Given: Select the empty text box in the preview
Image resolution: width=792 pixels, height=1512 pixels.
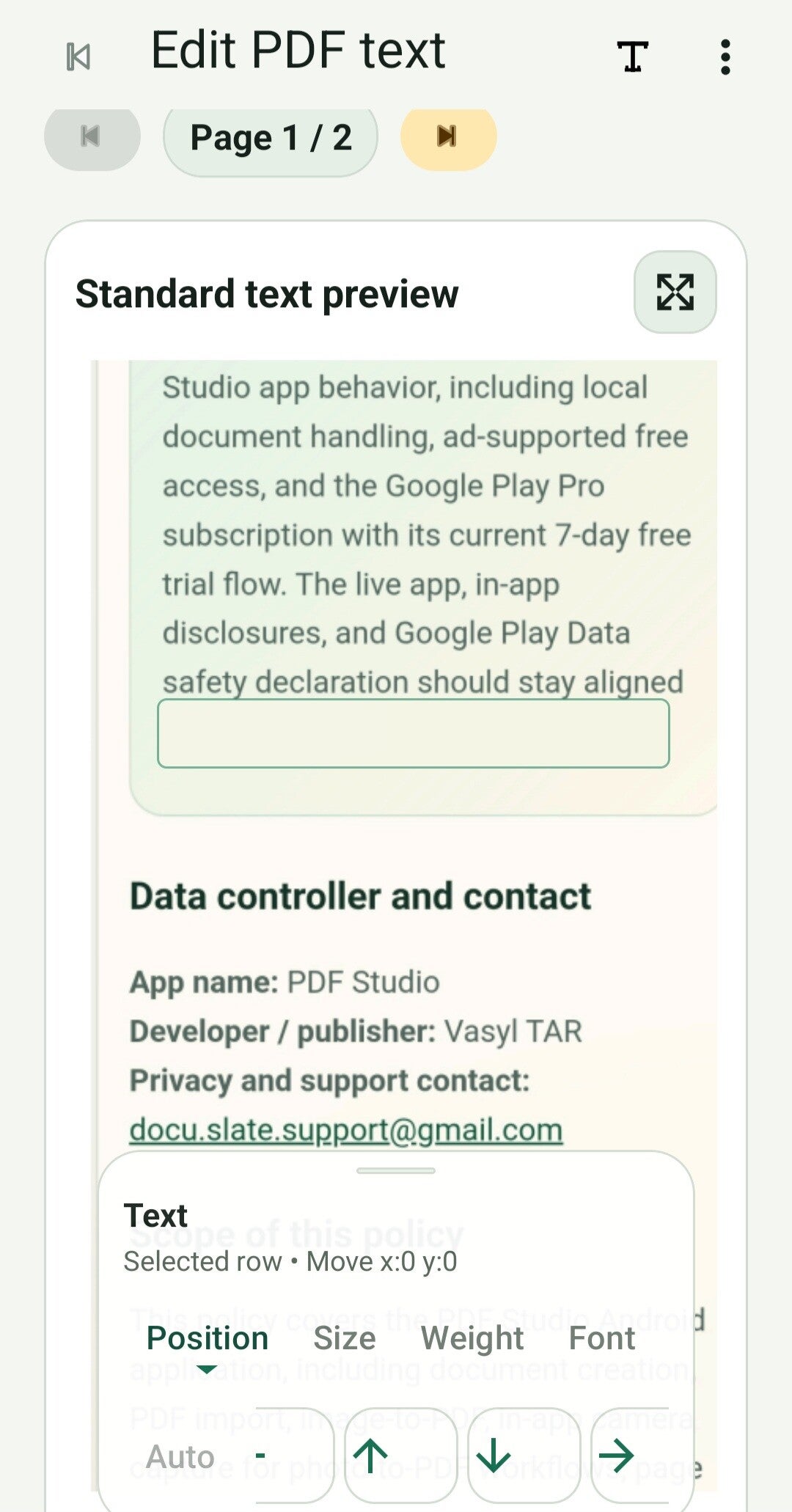Looking at the screenshot, I should (x=414, y=733).
